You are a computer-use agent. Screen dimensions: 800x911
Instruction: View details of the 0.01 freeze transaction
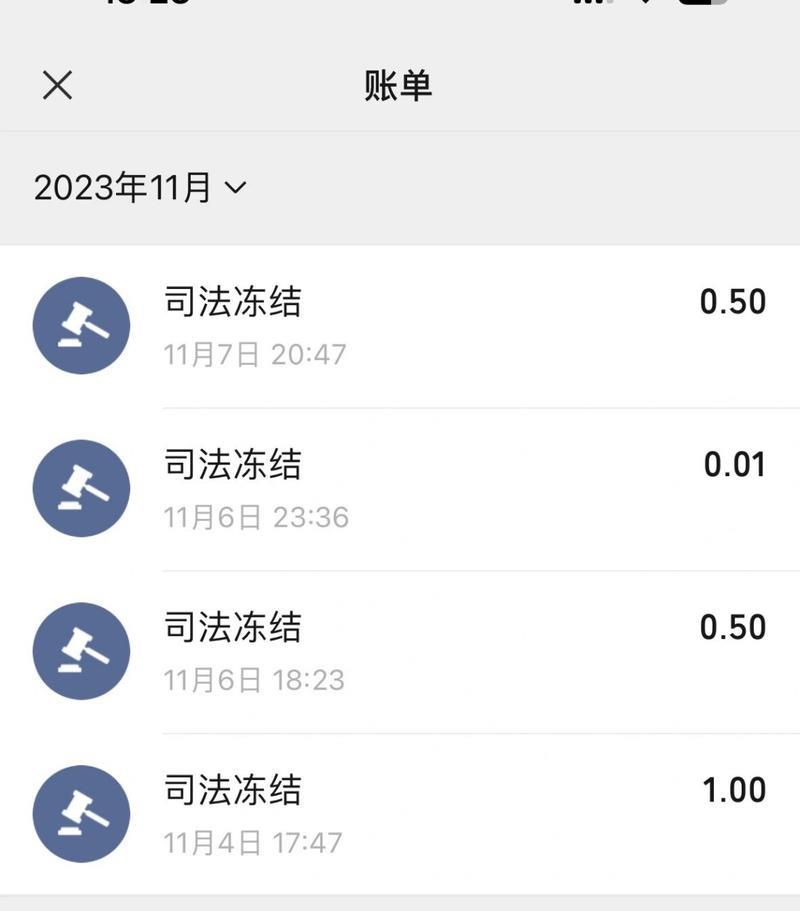pyautogui.click(x=400, y=487)
